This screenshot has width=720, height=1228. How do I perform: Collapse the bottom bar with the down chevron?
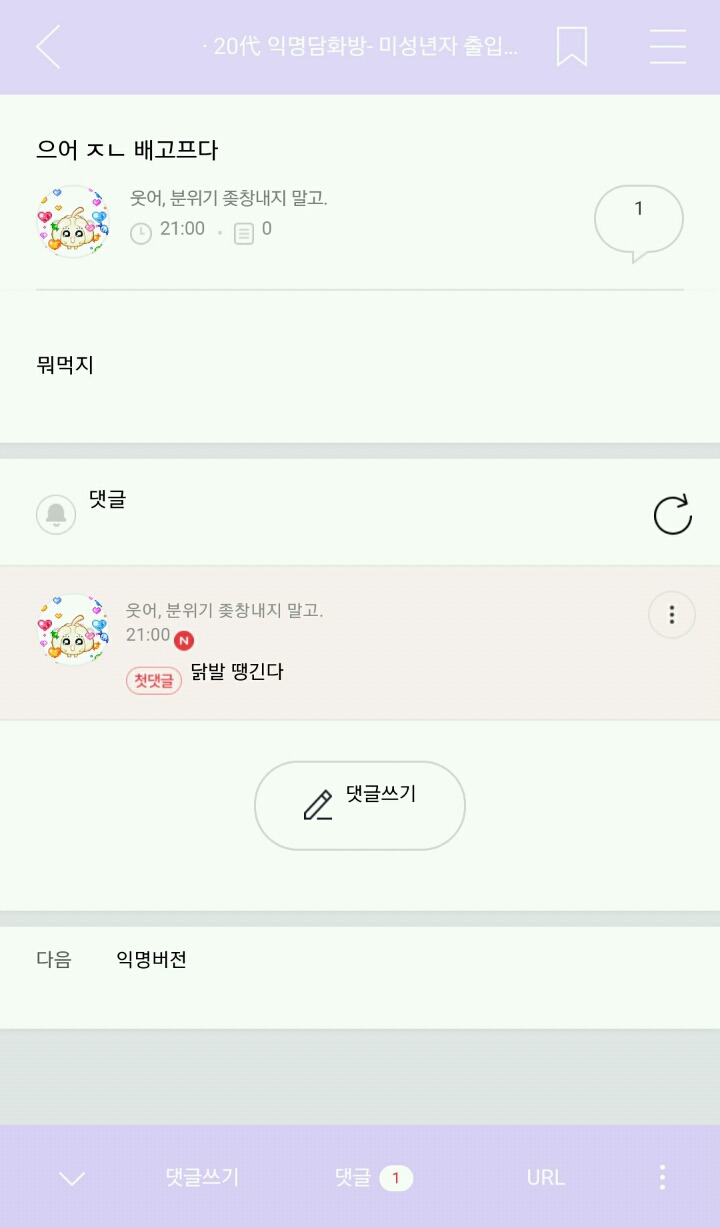tap(70, 1178)
